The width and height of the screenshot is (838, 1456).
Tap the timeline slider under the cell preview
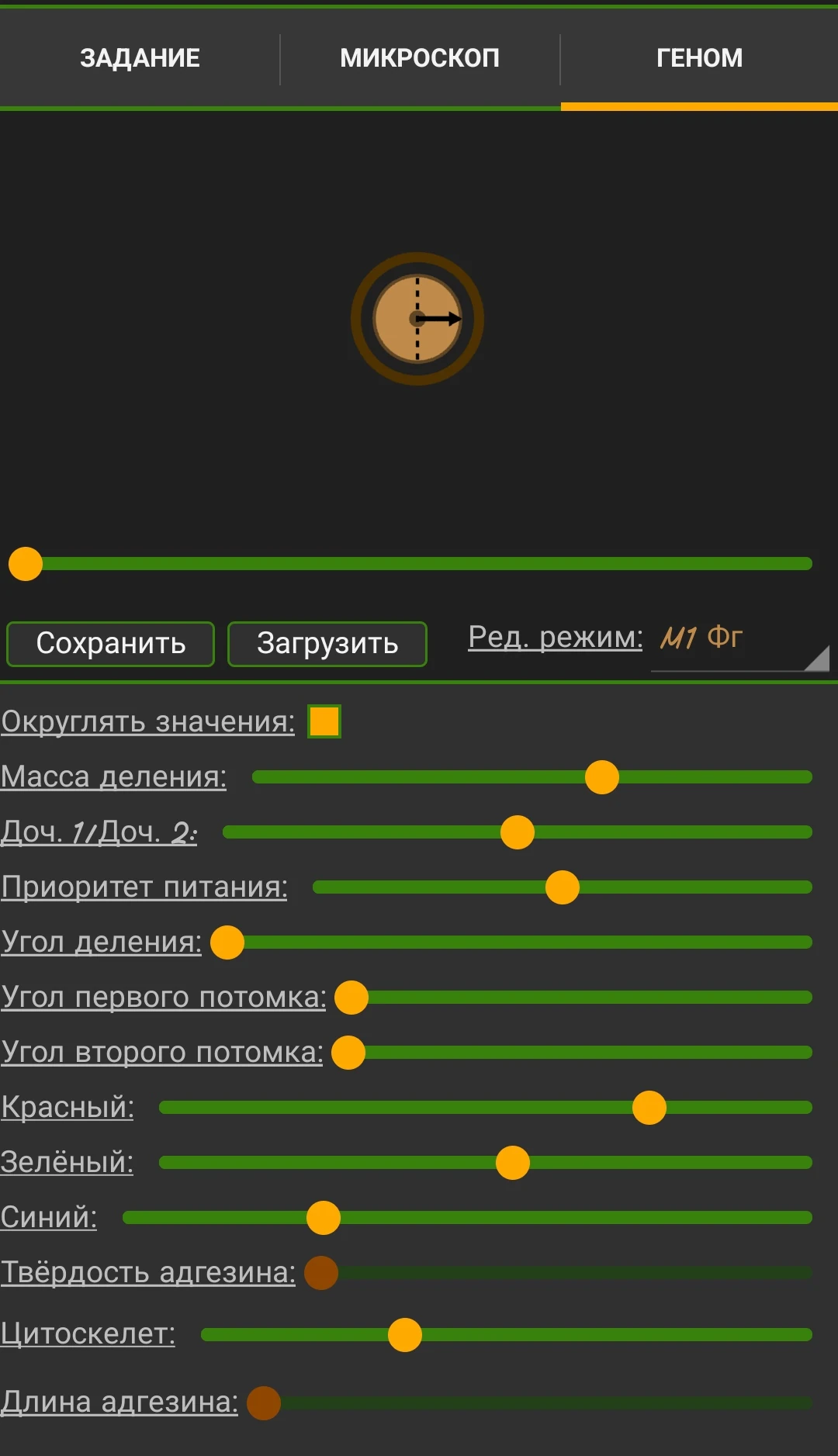(x=410, y=564)
